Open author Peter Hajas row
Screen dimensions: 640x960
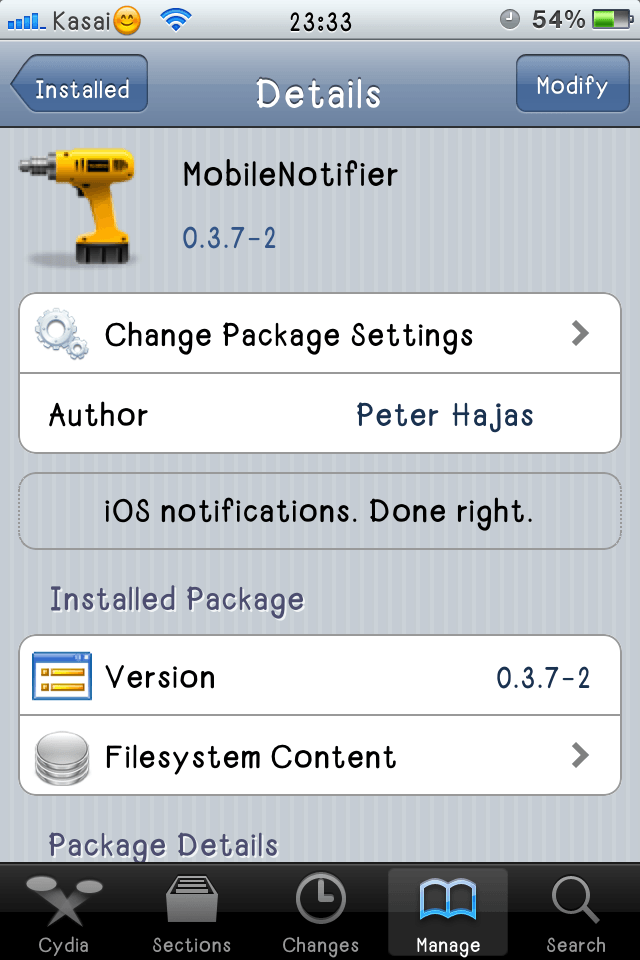(x=320, y=414)
